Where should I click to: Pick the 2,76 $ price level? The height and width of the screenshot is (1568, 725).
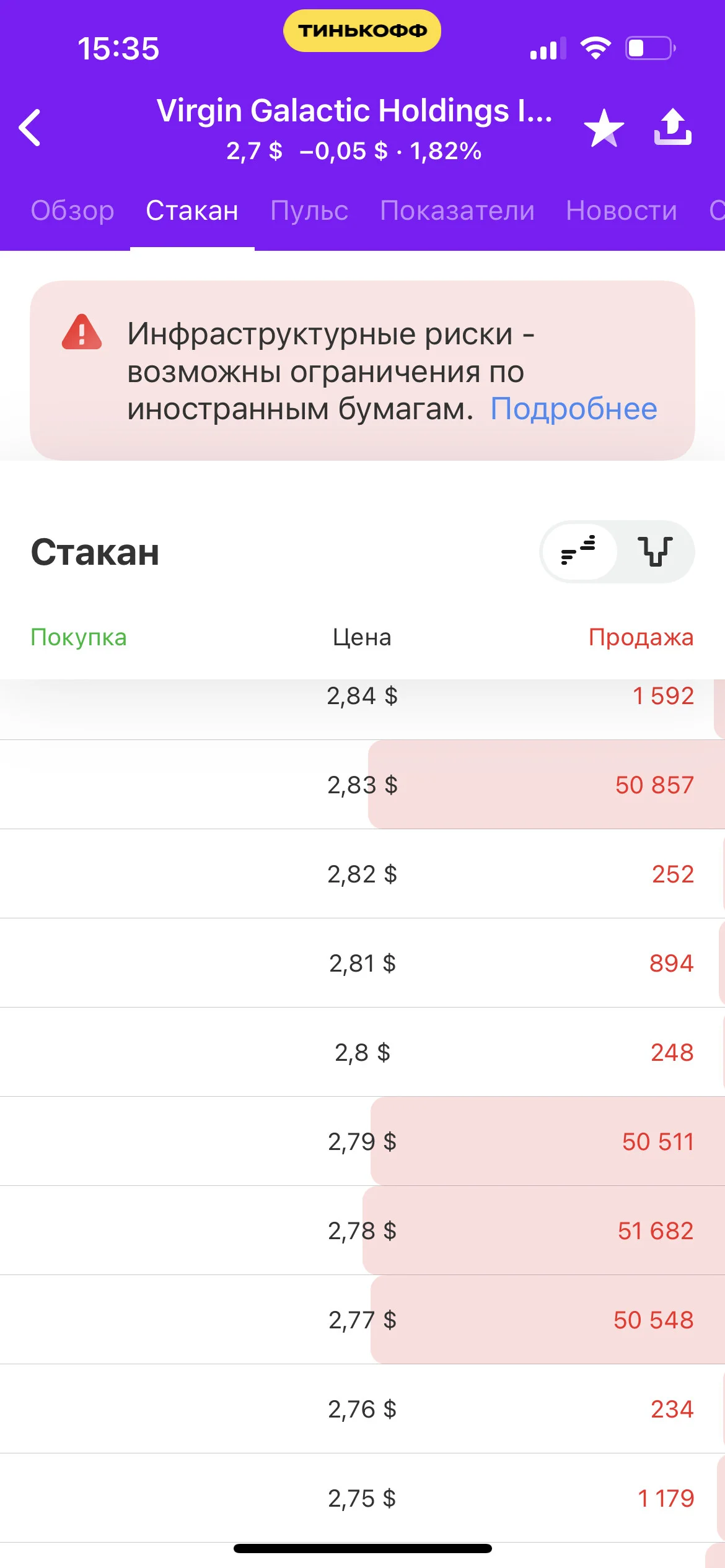pos(362,1409)
